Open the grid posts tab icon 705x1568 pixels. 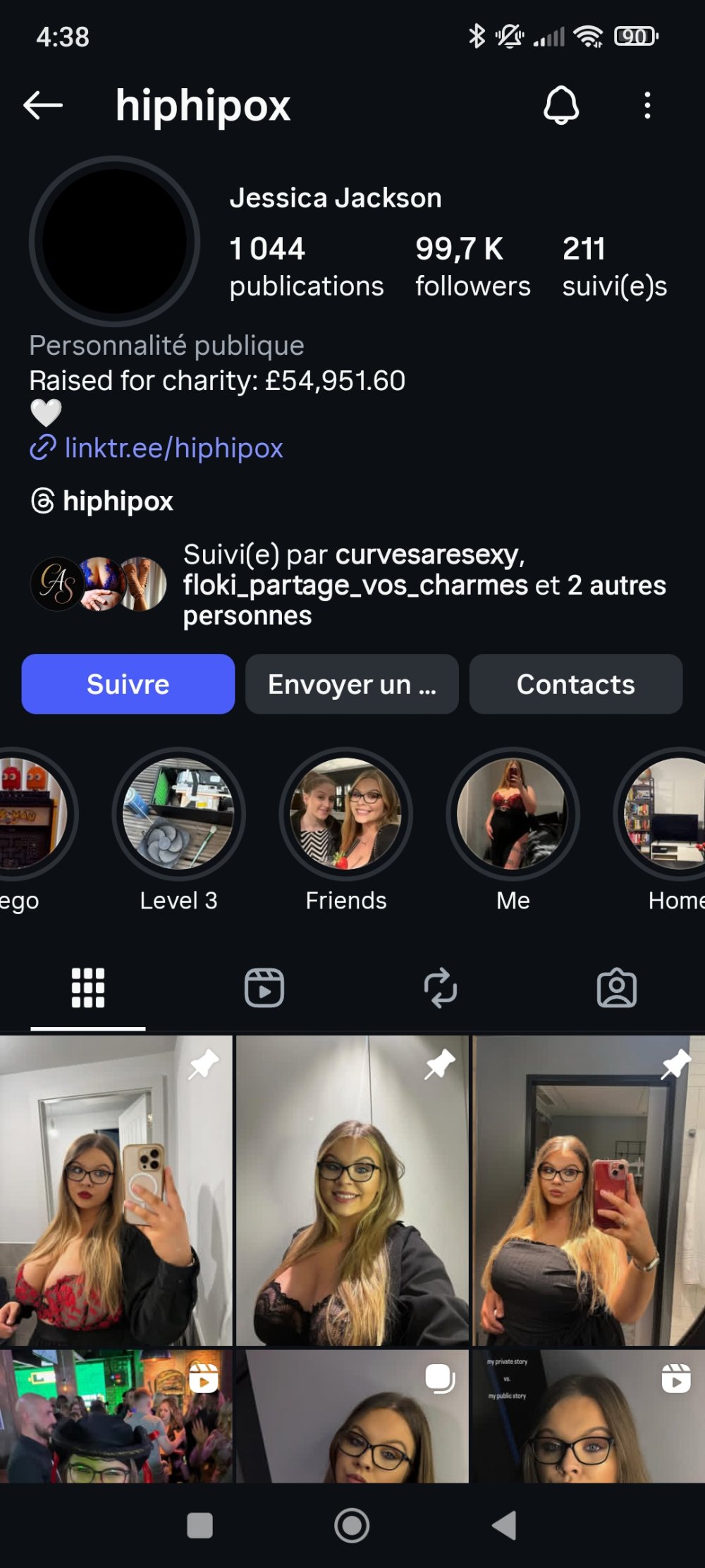point(87,988)
